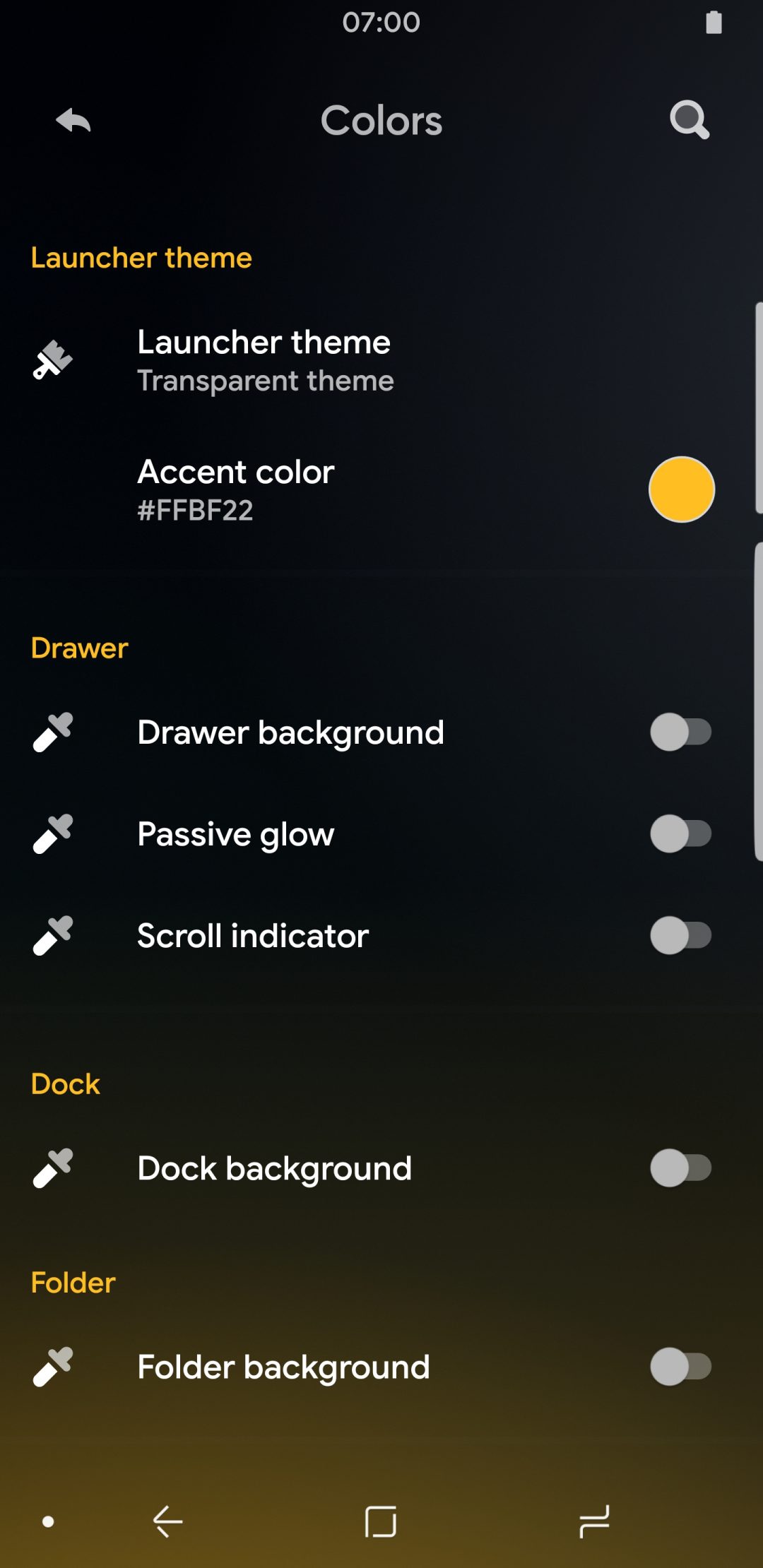Turn on Passive glow switch

(x=681, y=833)
